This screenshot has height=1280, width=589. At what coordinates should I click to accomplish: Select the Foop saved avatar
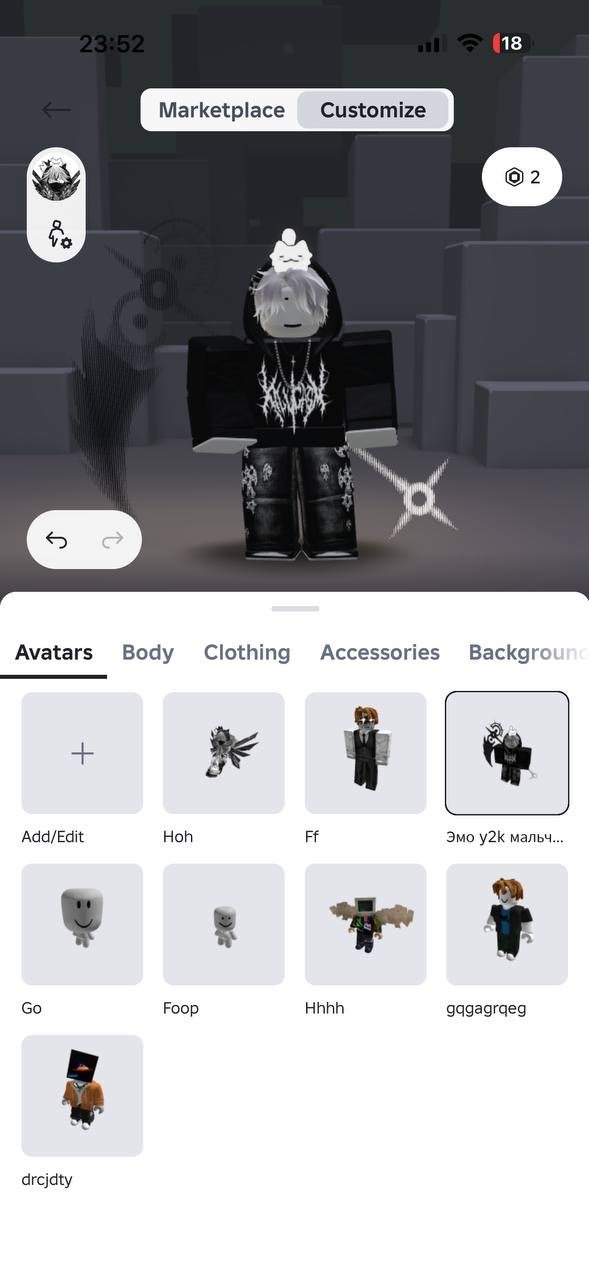coord(224,924)
